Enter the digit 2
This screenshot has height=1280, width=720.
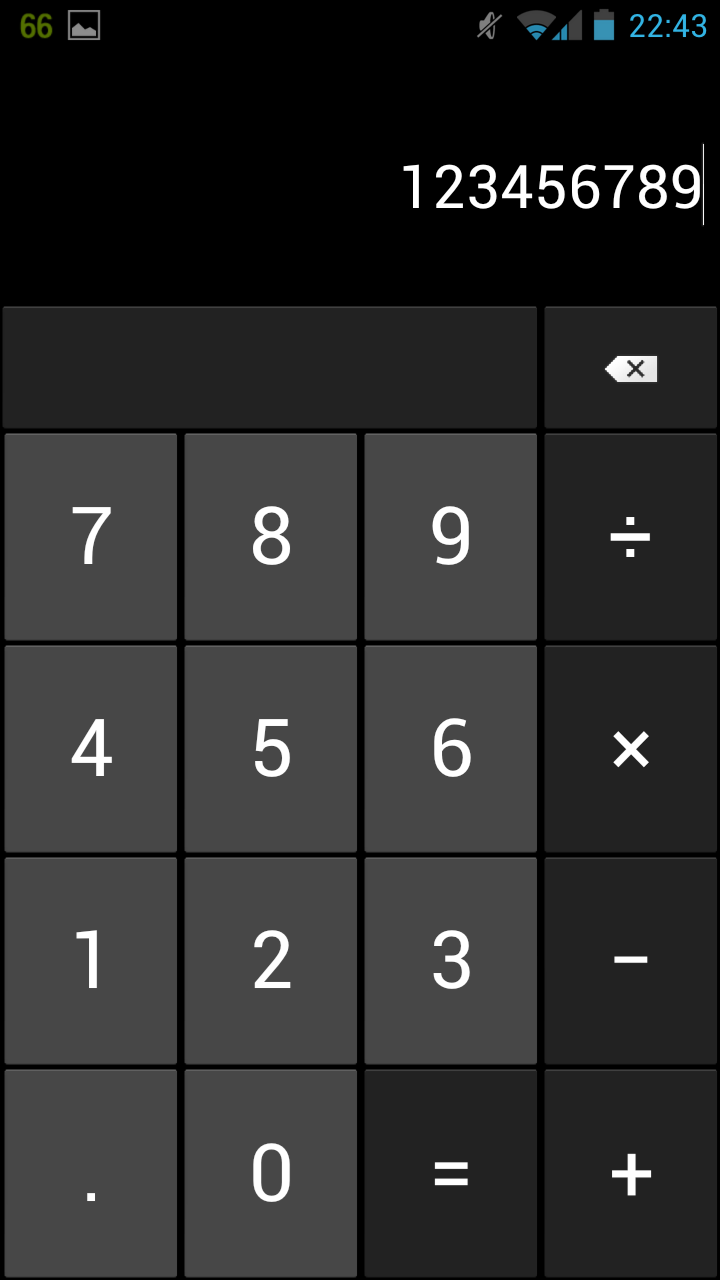click(x=271, y=961)
